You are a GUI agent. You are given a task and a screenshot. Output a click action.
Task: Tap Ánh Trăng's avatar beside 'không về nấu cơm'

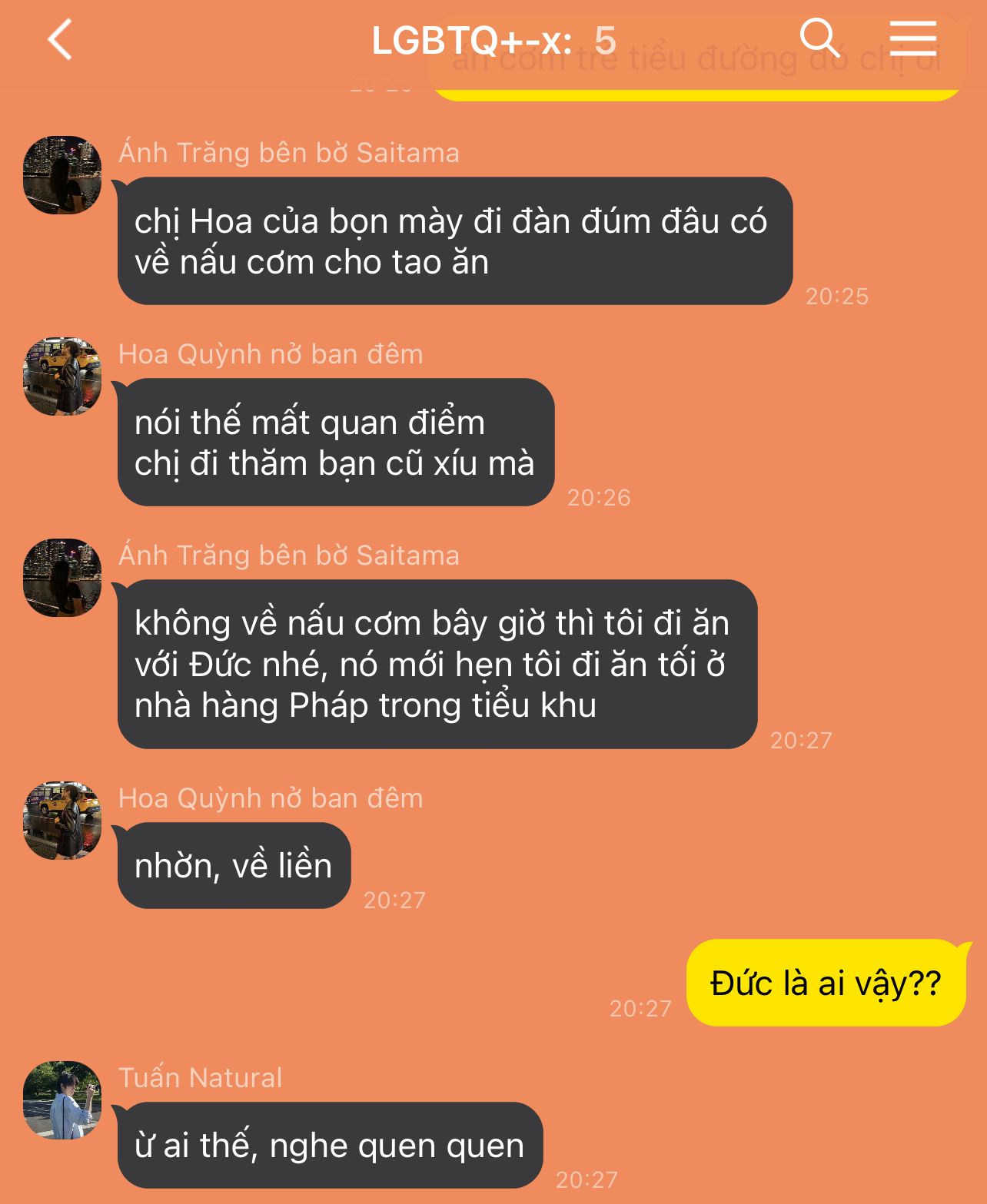62,578
